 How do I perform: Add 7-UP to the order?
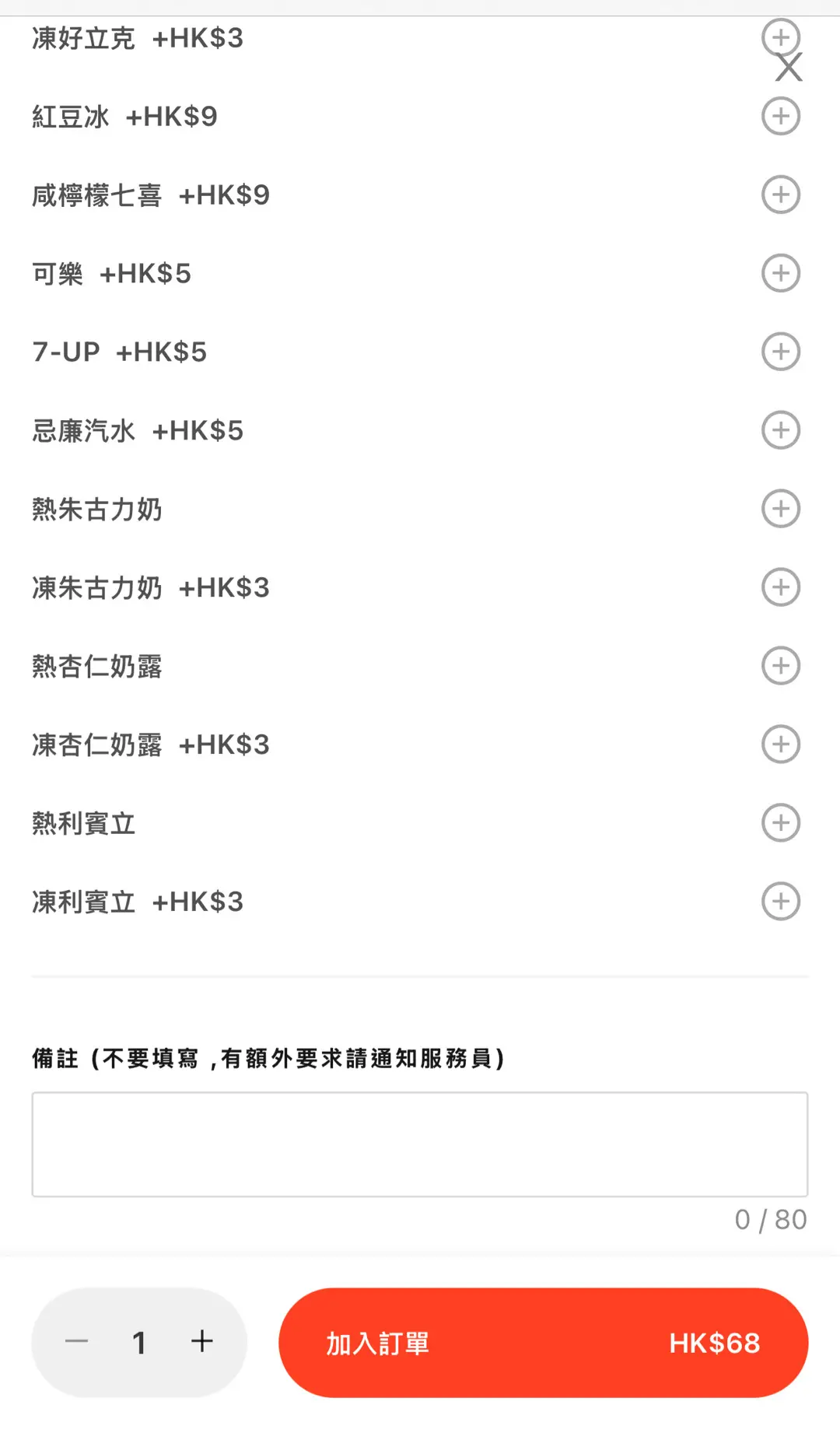[781, 352]
